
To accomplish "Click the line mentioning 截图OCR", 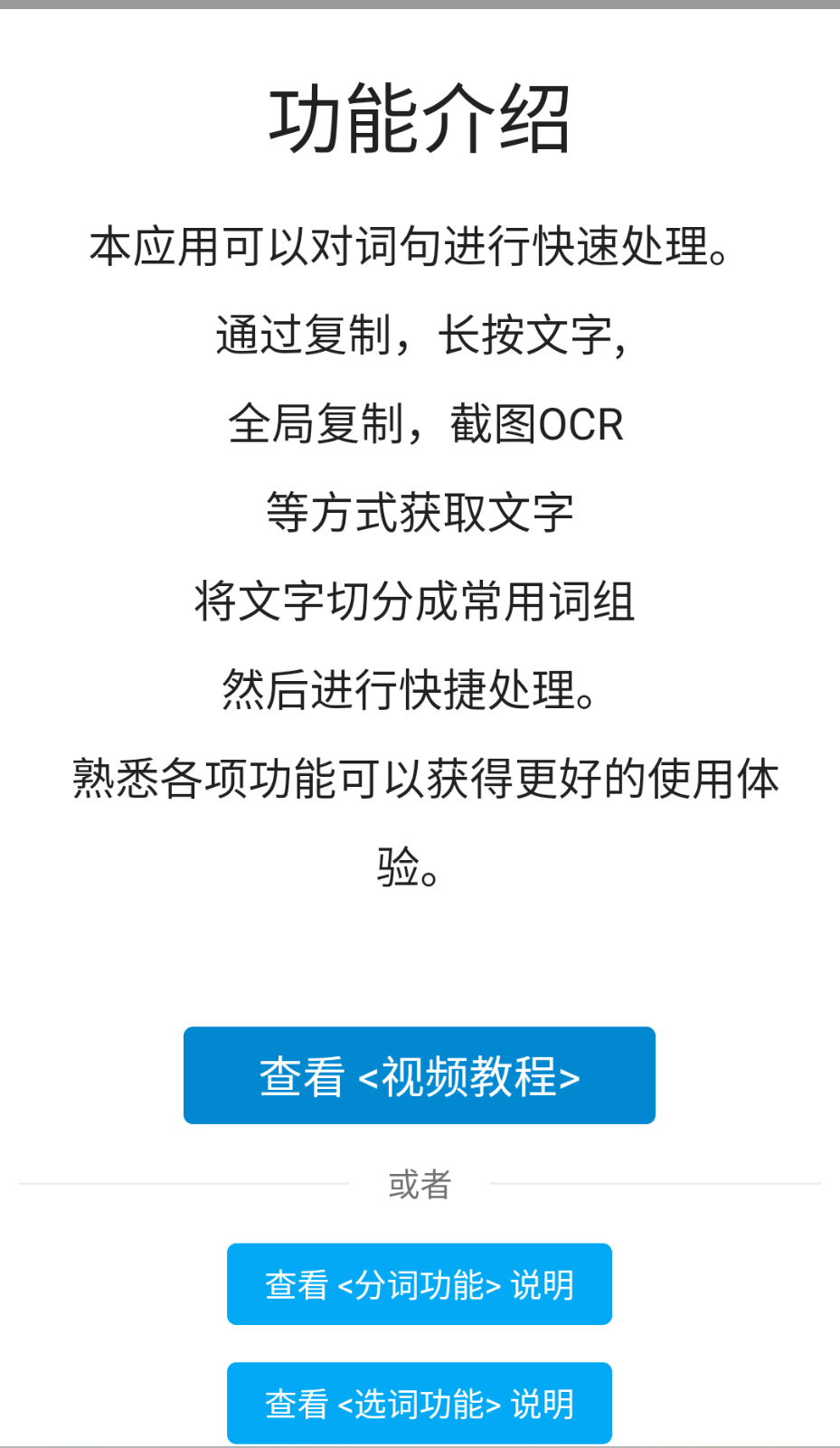I will coord(425,425).
